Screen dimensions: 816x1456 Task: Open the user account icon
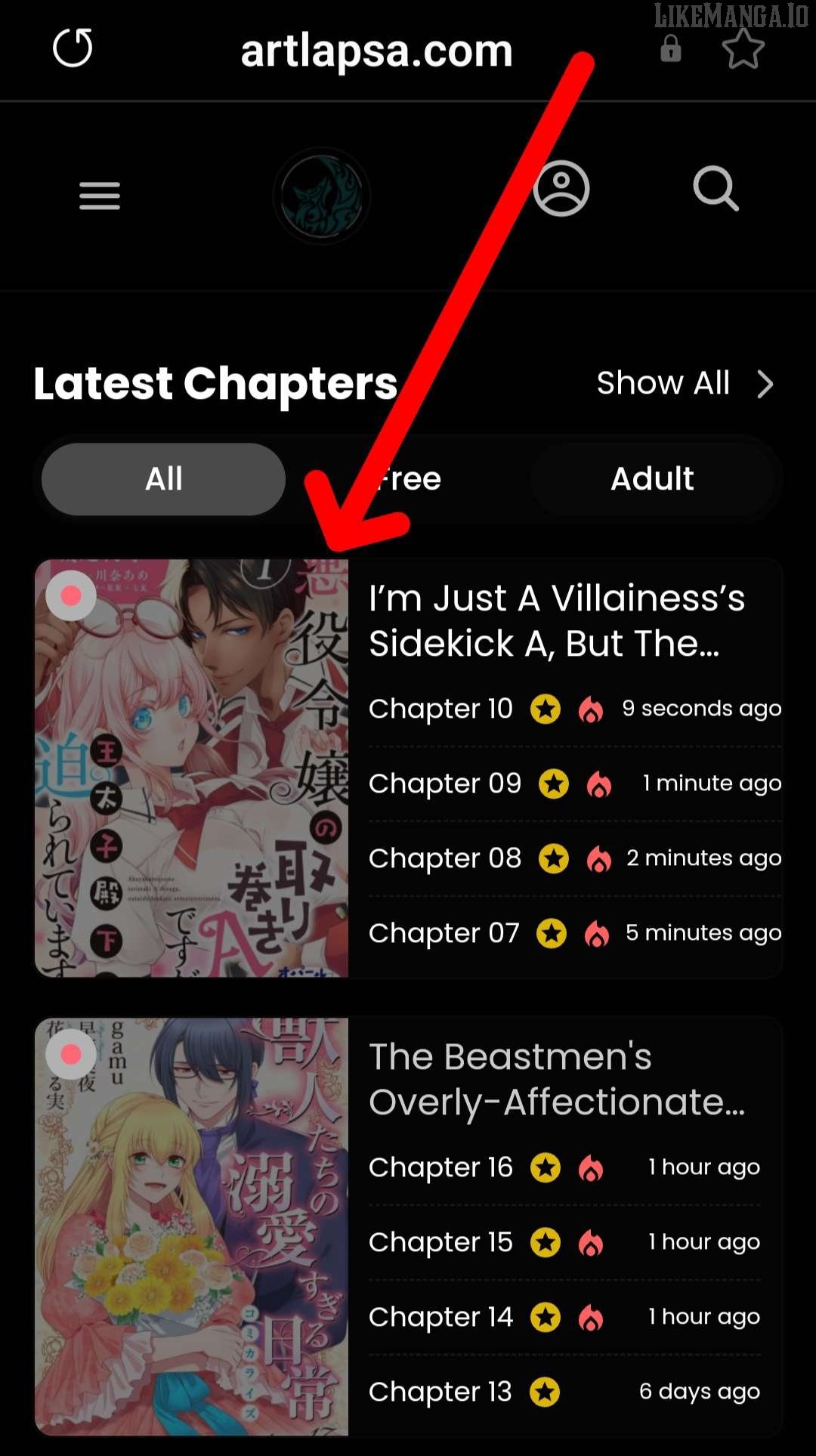coord(561,188)
